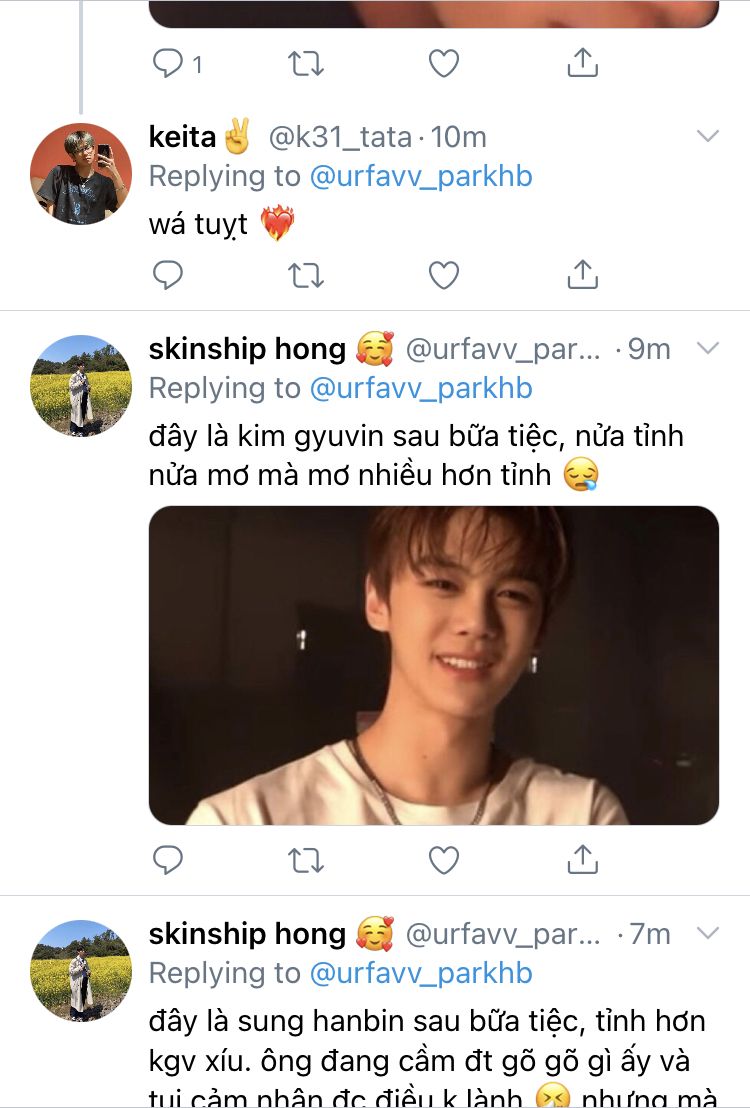Screen dimensions: 750x1108
Task: Retweet keita's 'wá tuyt' tweet
Action: click(x=305, y=273)
